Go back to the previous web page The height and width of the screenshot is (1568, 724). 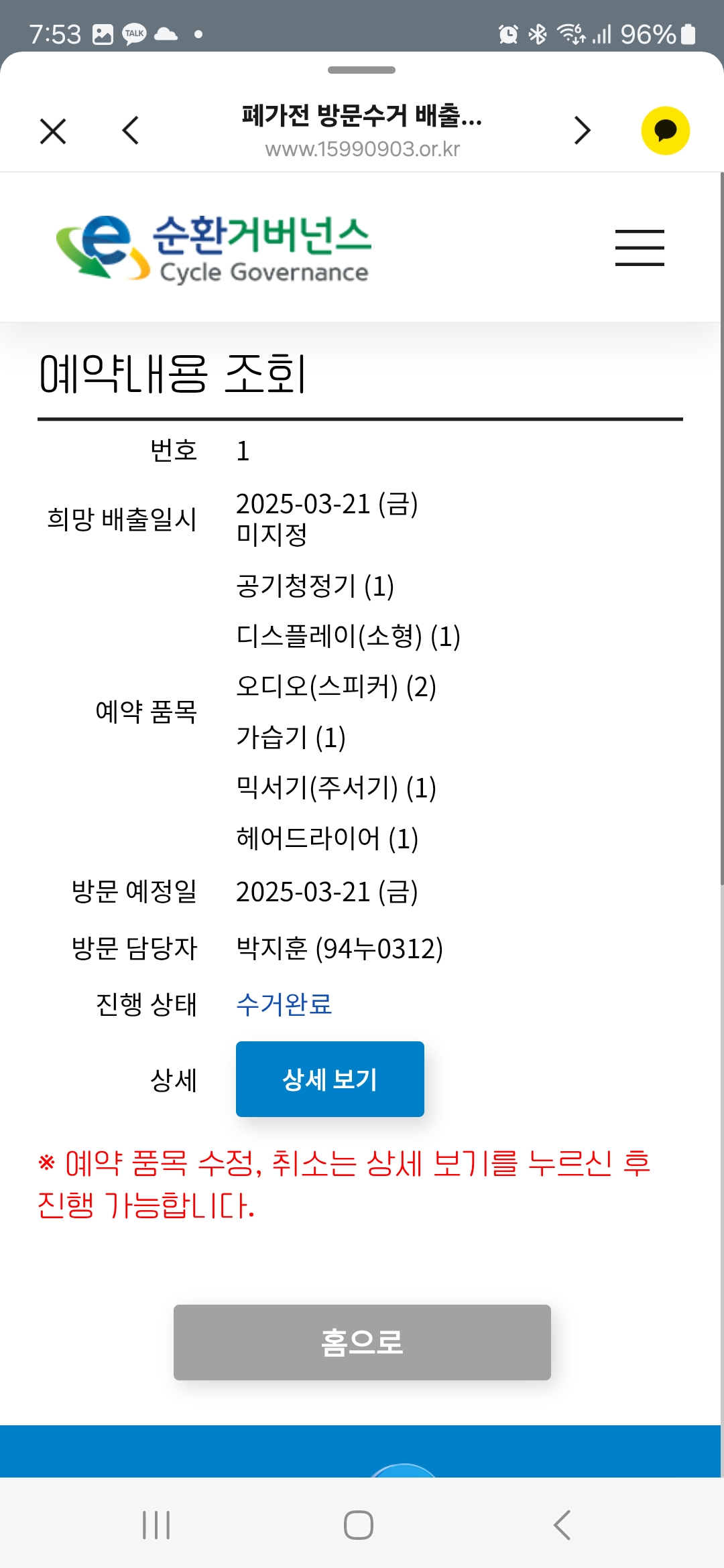(131, 131)
